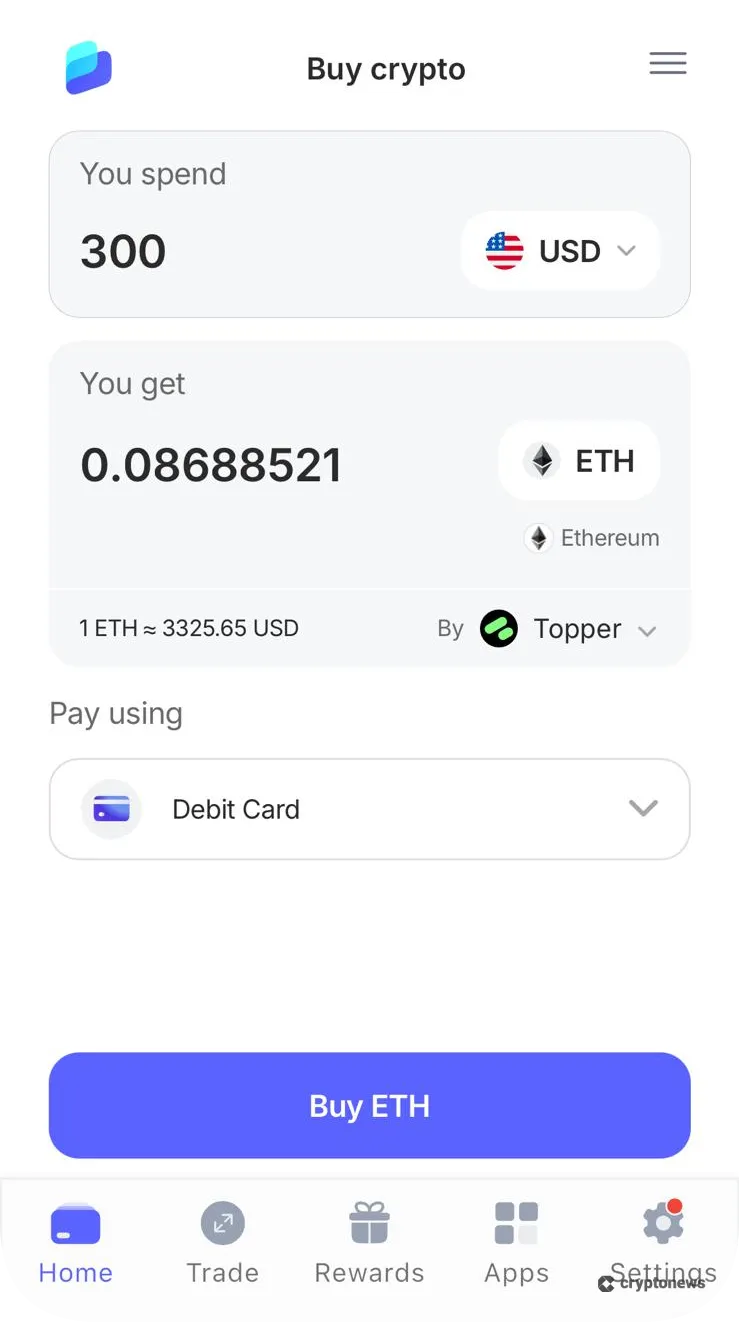
Task: Open the Apps grid icon
Action: 516,1221
